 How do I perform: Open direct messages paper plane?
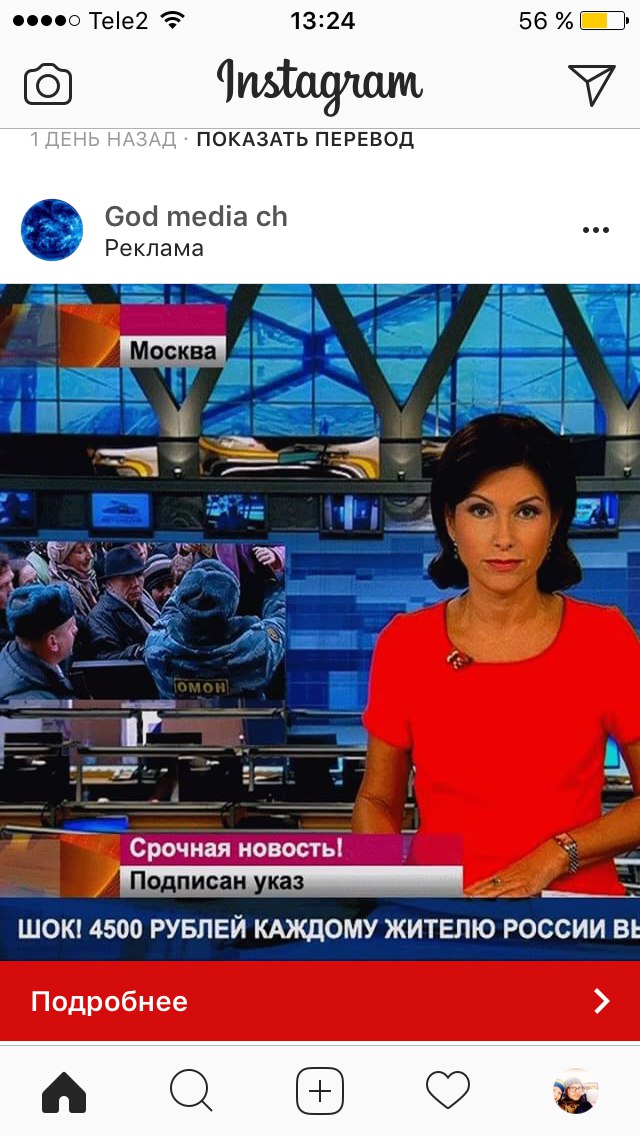point(591,84)
